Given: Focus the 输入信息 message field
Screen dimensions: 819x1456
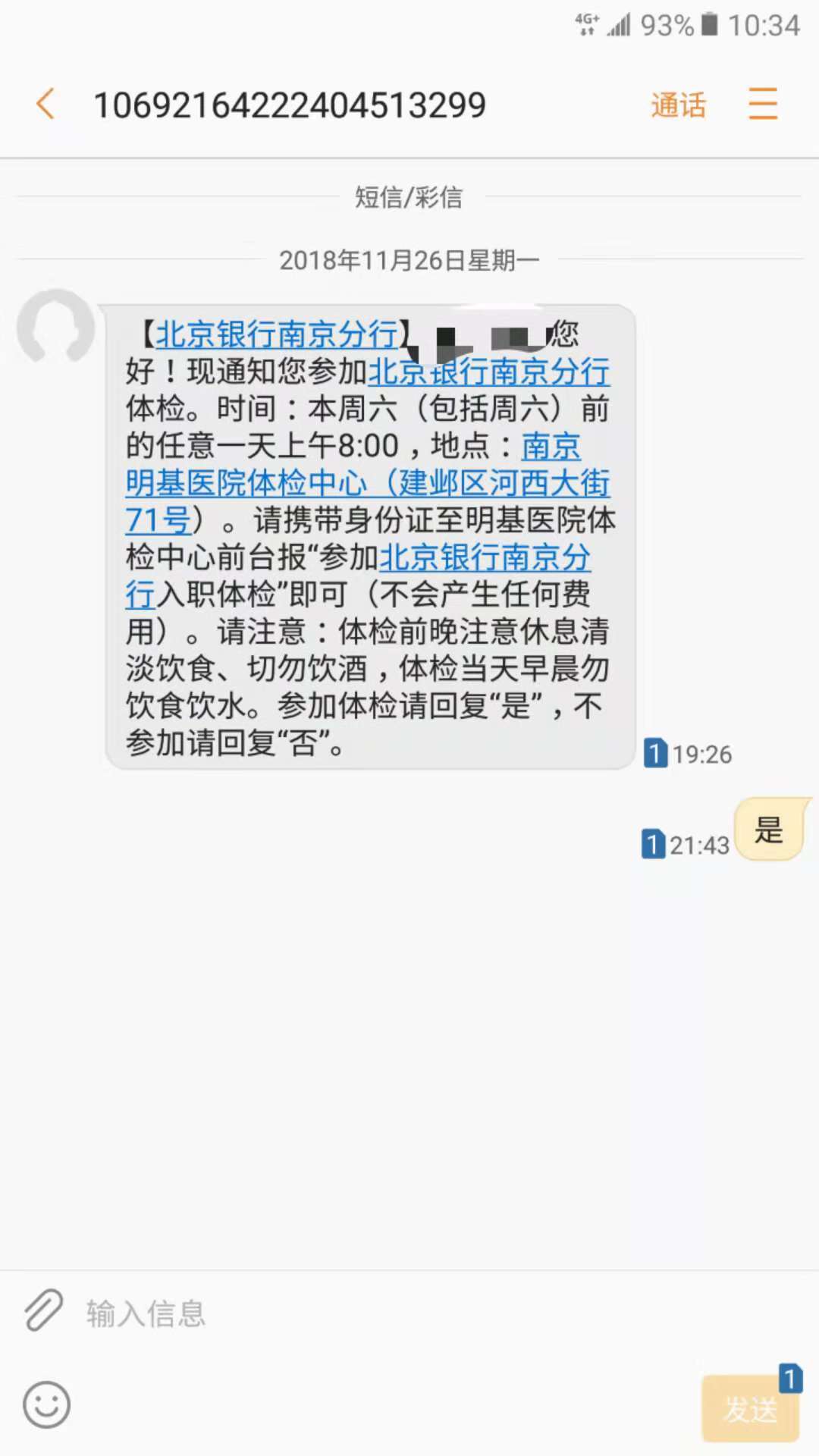Looking at the screenshot, I should pyautogui.click(x=379, y=1313).
